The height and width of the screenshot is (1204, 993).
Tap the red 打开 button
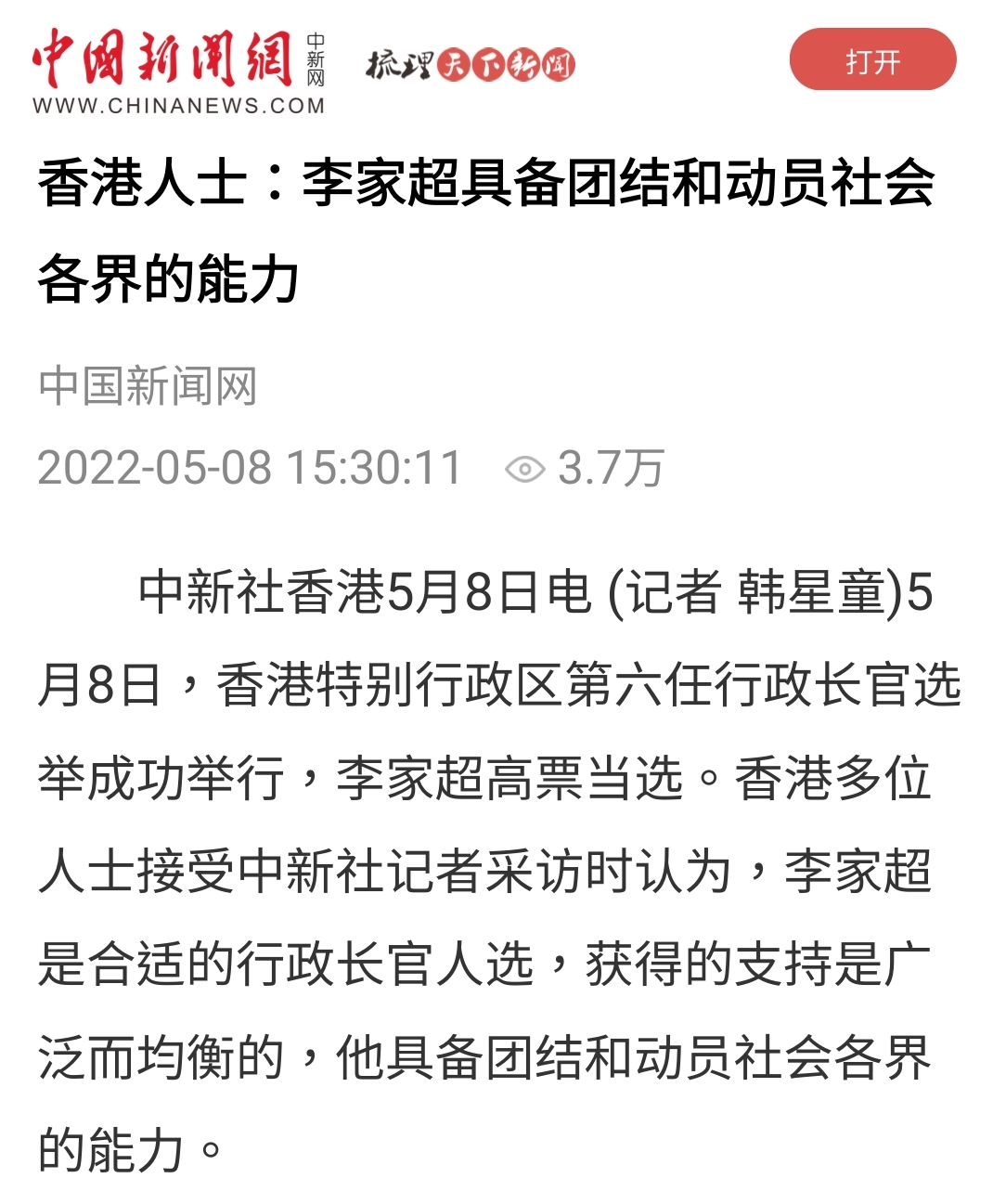(x=871, y=60)
